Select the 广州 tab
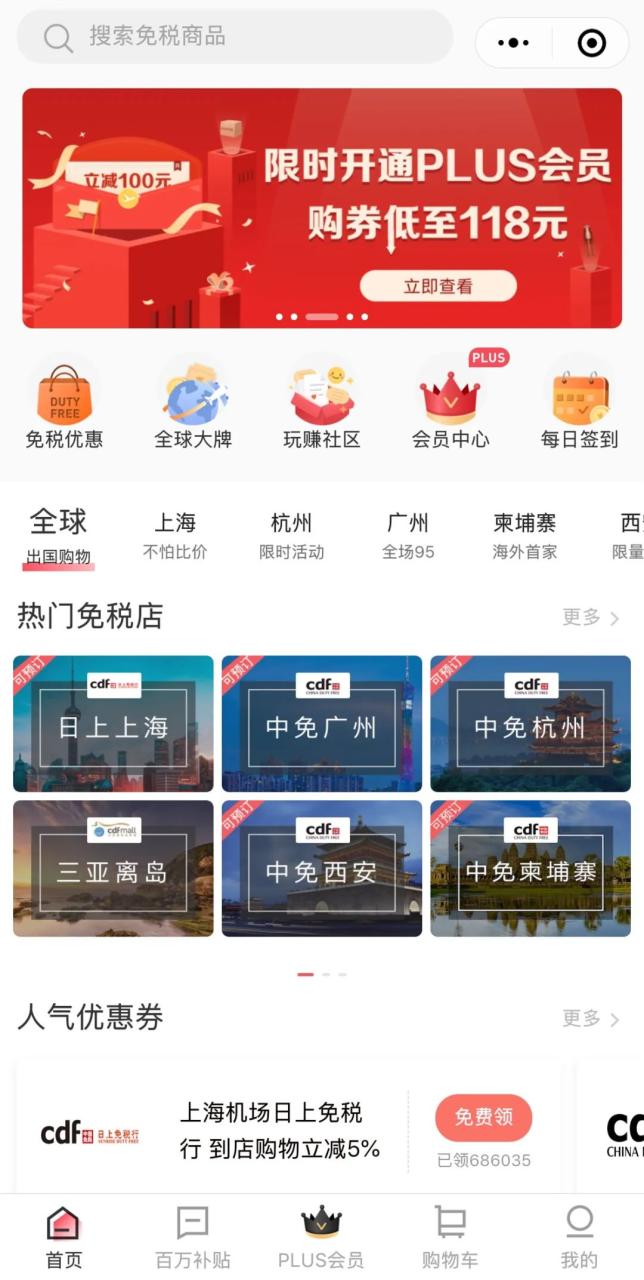 tap(408, 535)
